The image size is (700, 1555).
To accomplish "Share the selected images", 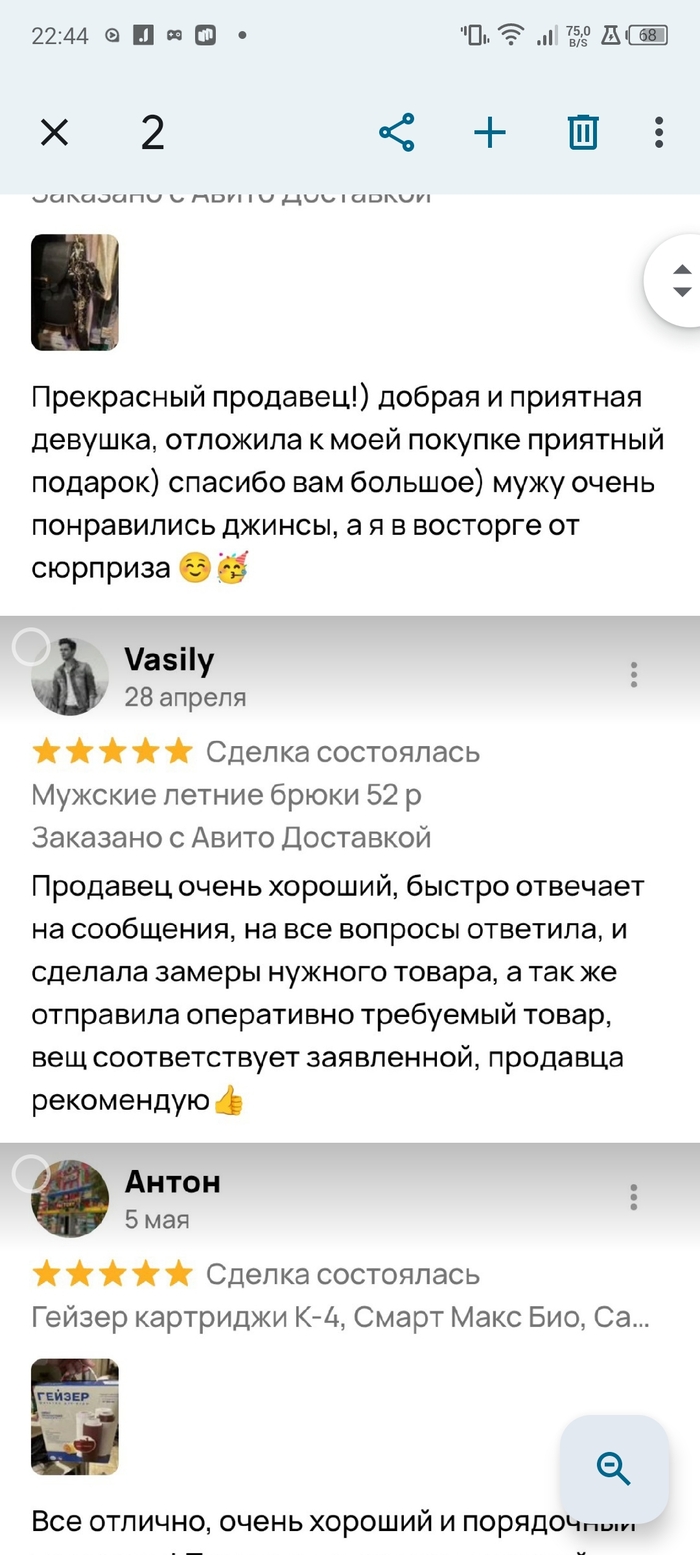I will (397, 132).
